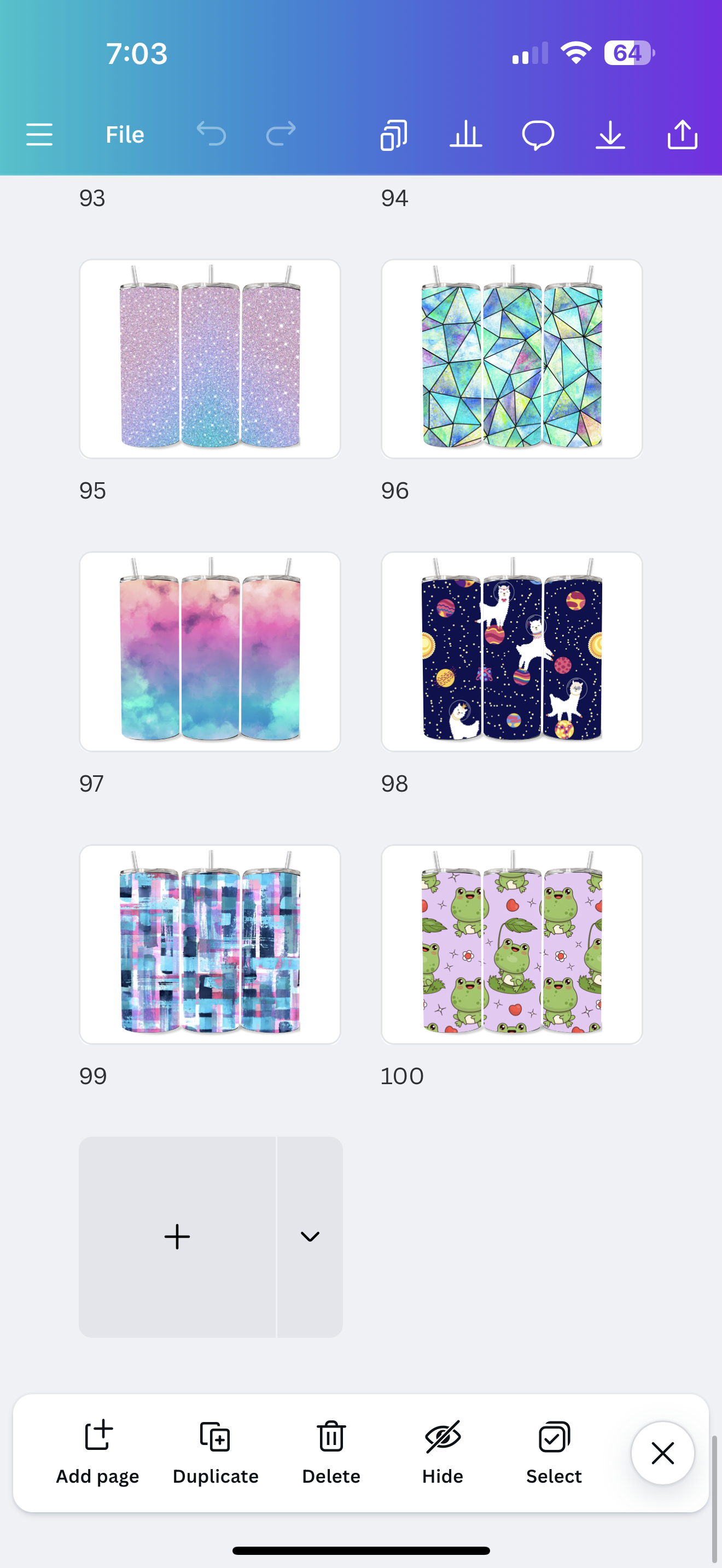Undo the last action
The height and width of the screenshot is (1568, 722).
click(211, 134)
